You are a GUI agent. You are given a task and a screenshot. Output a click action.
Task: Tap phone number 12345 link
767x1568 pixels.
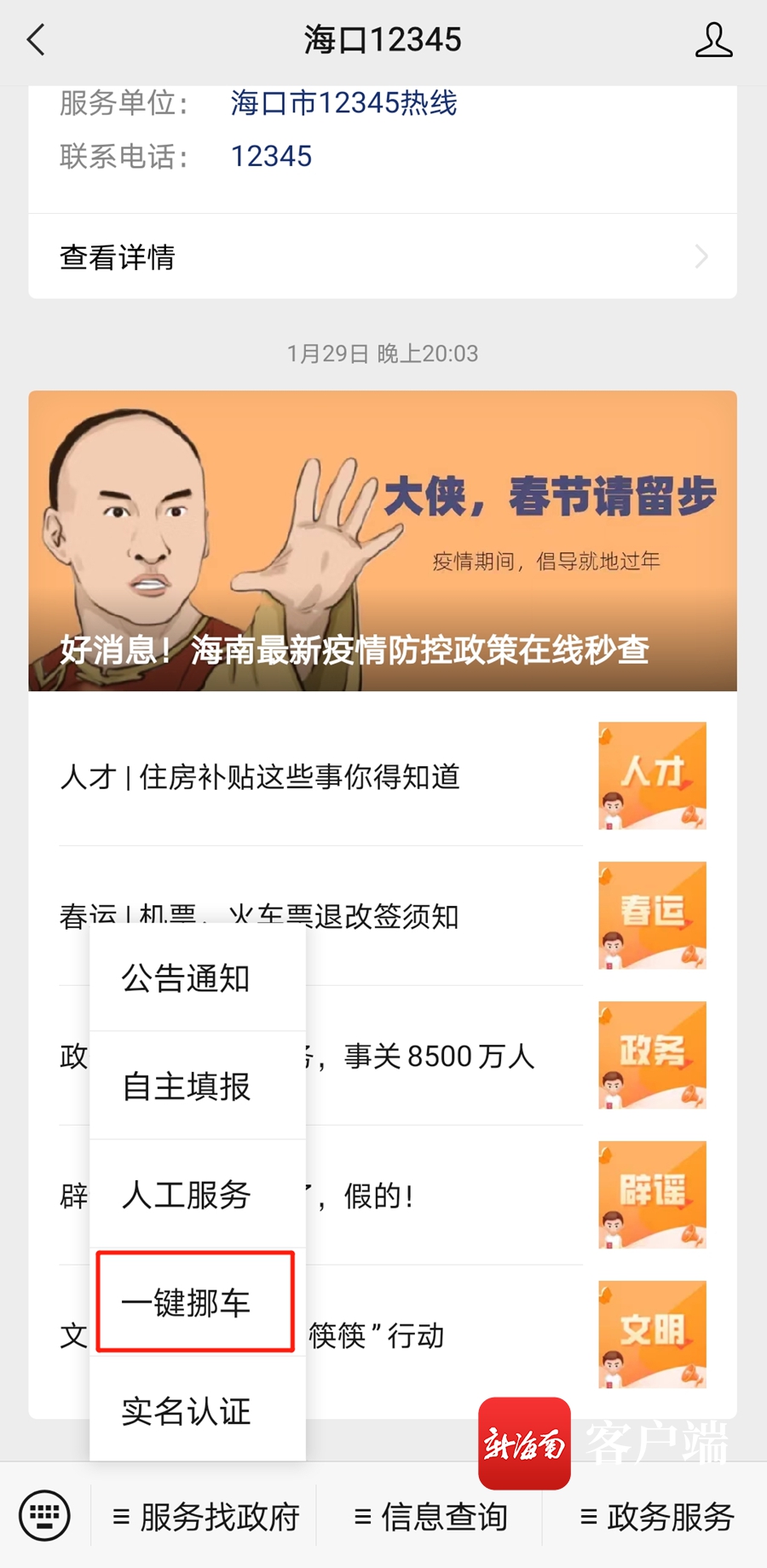pyautogui.click(x=271, y=157)
